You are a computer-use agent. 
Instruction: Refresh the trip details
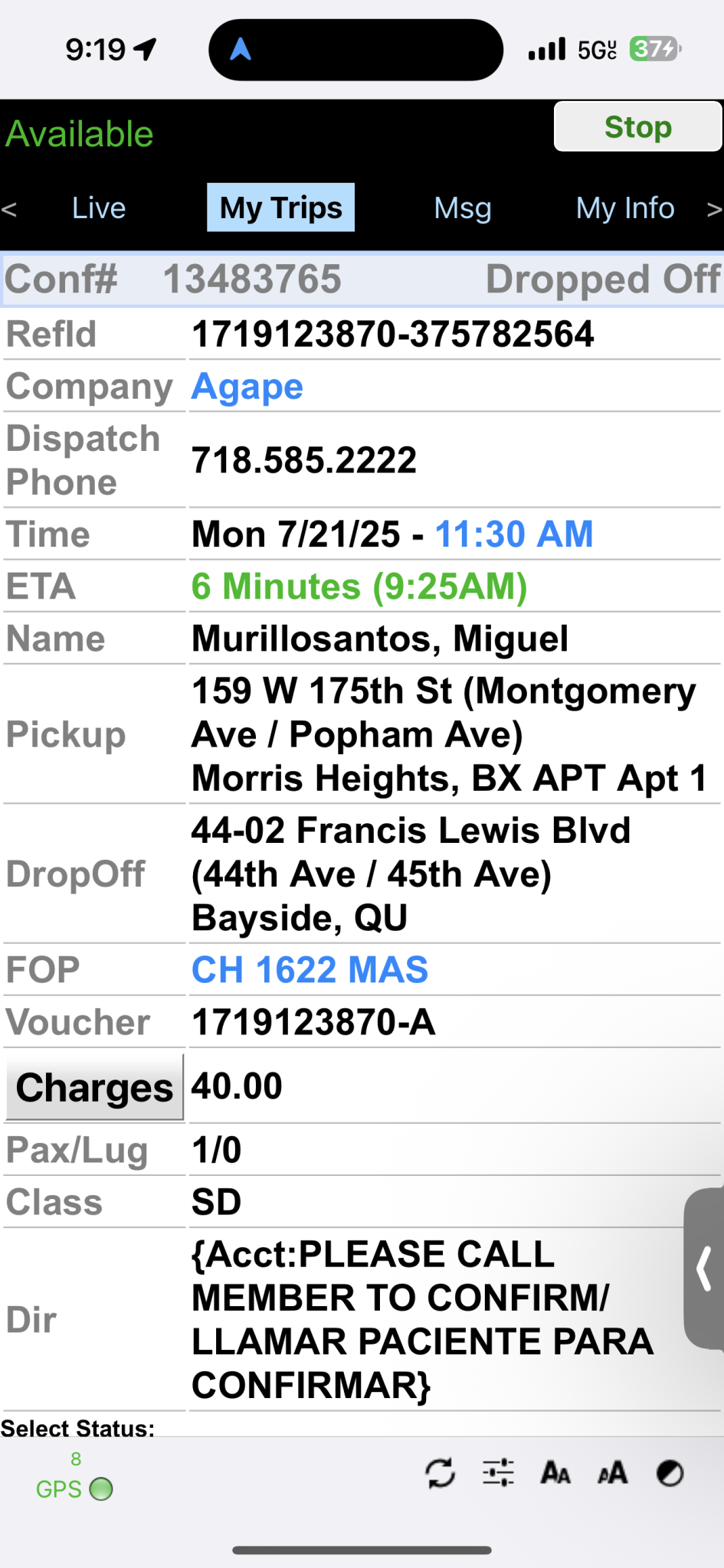click(x=441, y=1472)
